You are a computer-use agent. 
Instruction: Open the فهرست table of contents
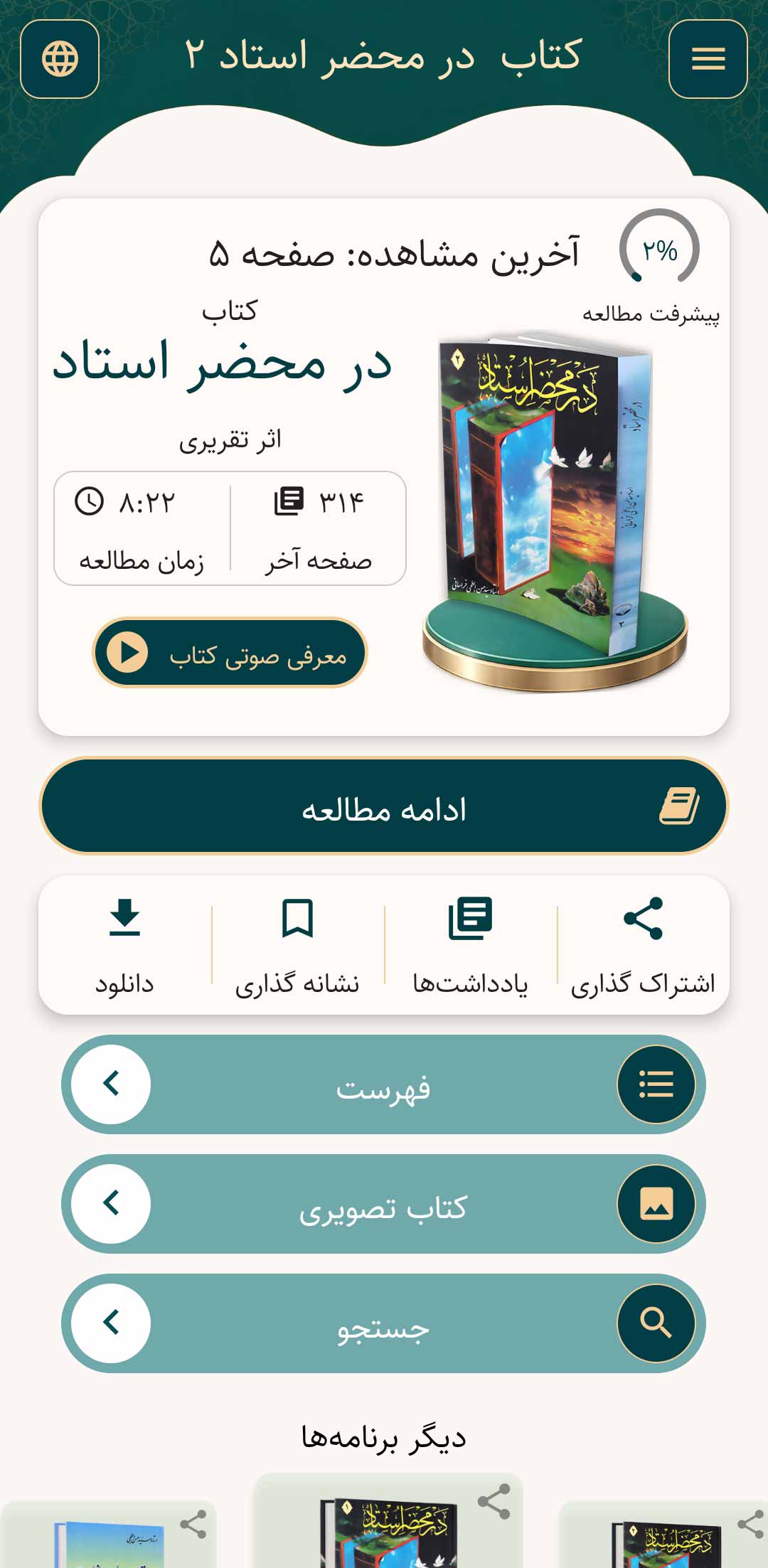[x=384, y=1084]
